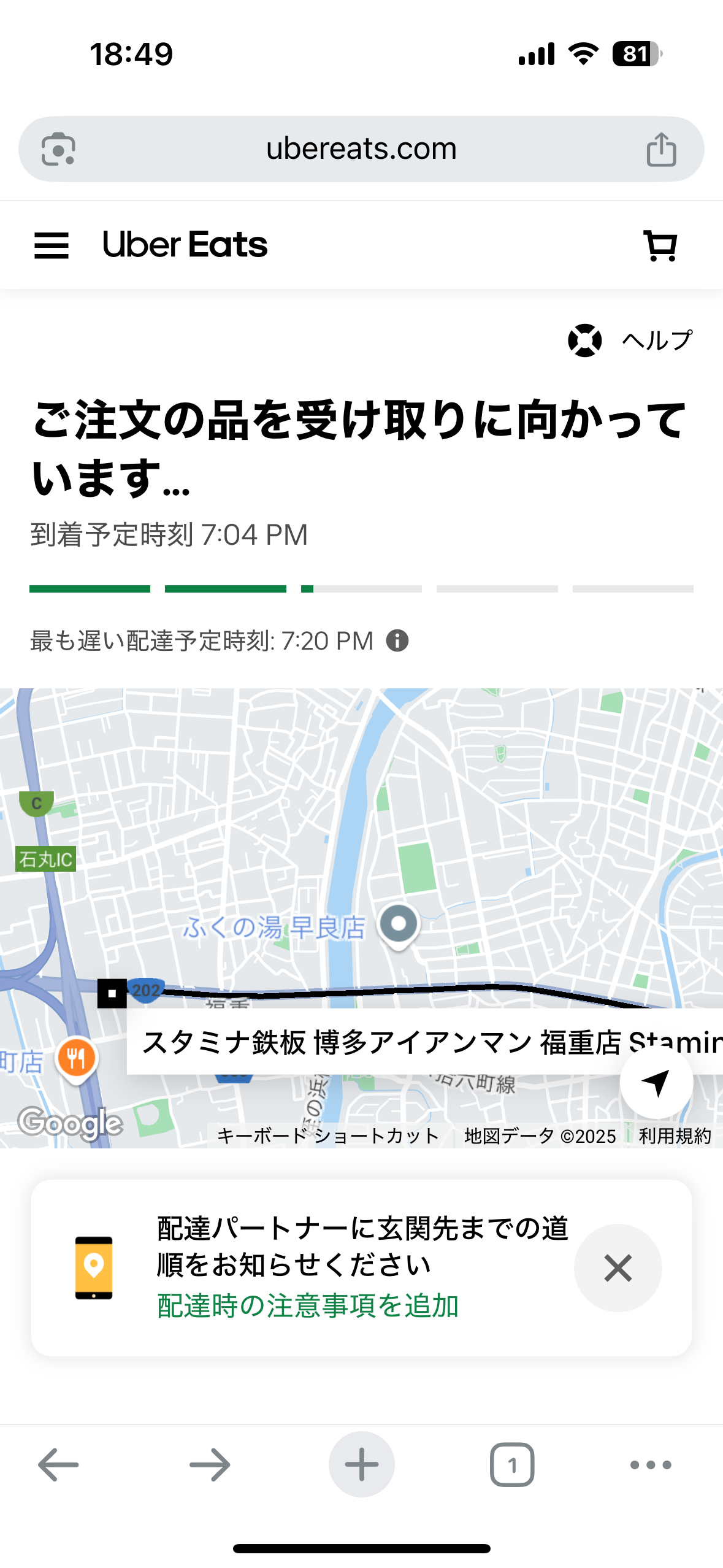Image resolution: width=723 pixels, height=1568 pixels.
Task: Open the browser's more options menu
Action: (651, 1465)
